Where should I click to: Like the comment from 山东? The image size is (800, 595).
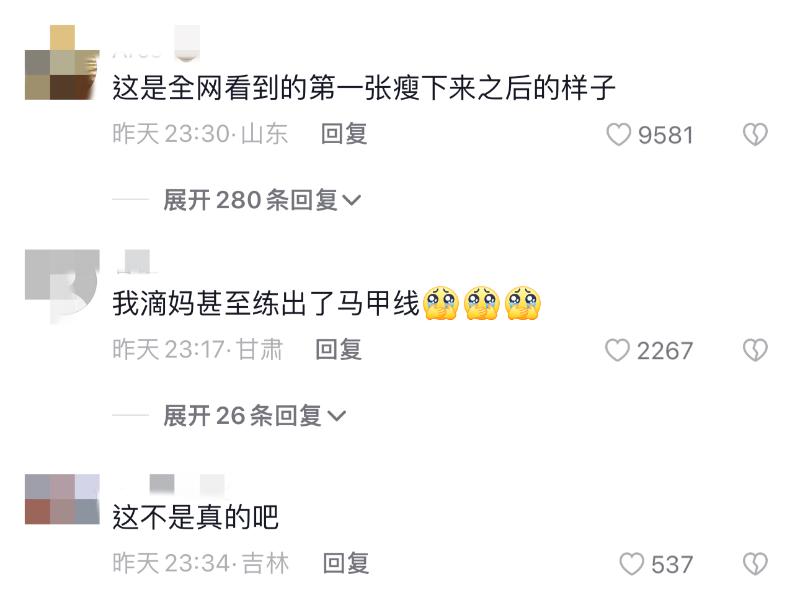point(620,135)
